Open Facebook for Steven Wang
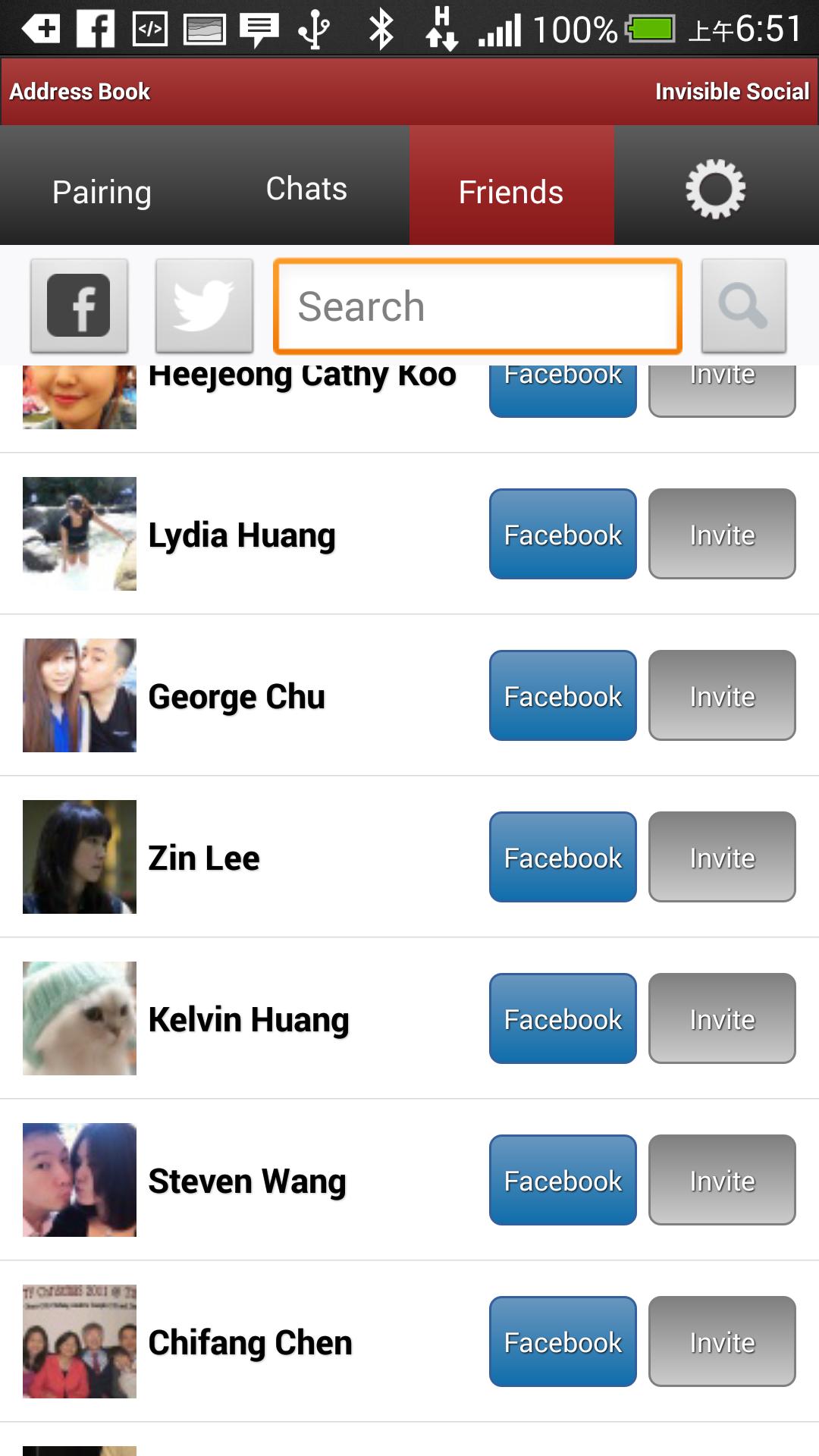This screenshot has height=1456, width=819. click(563, 1180)
